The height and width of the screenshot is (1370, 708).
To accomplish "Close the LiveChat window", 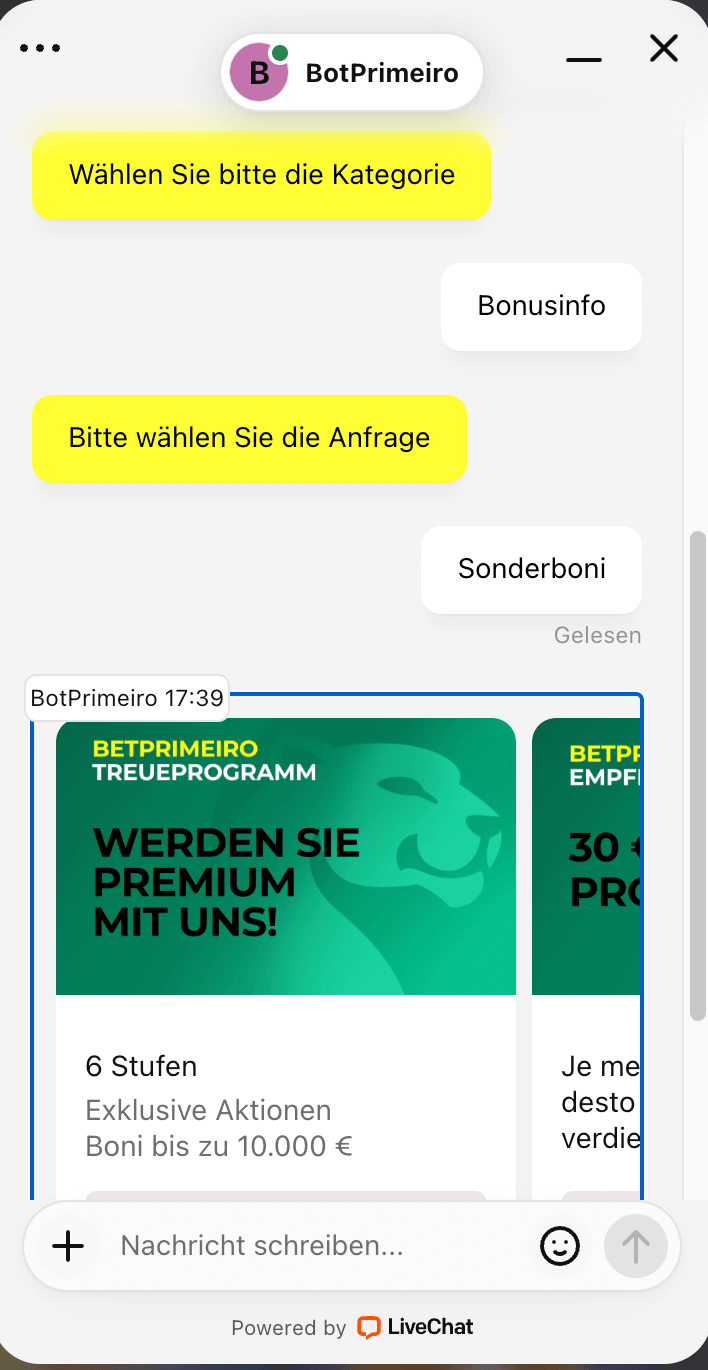I will (664, 48).
